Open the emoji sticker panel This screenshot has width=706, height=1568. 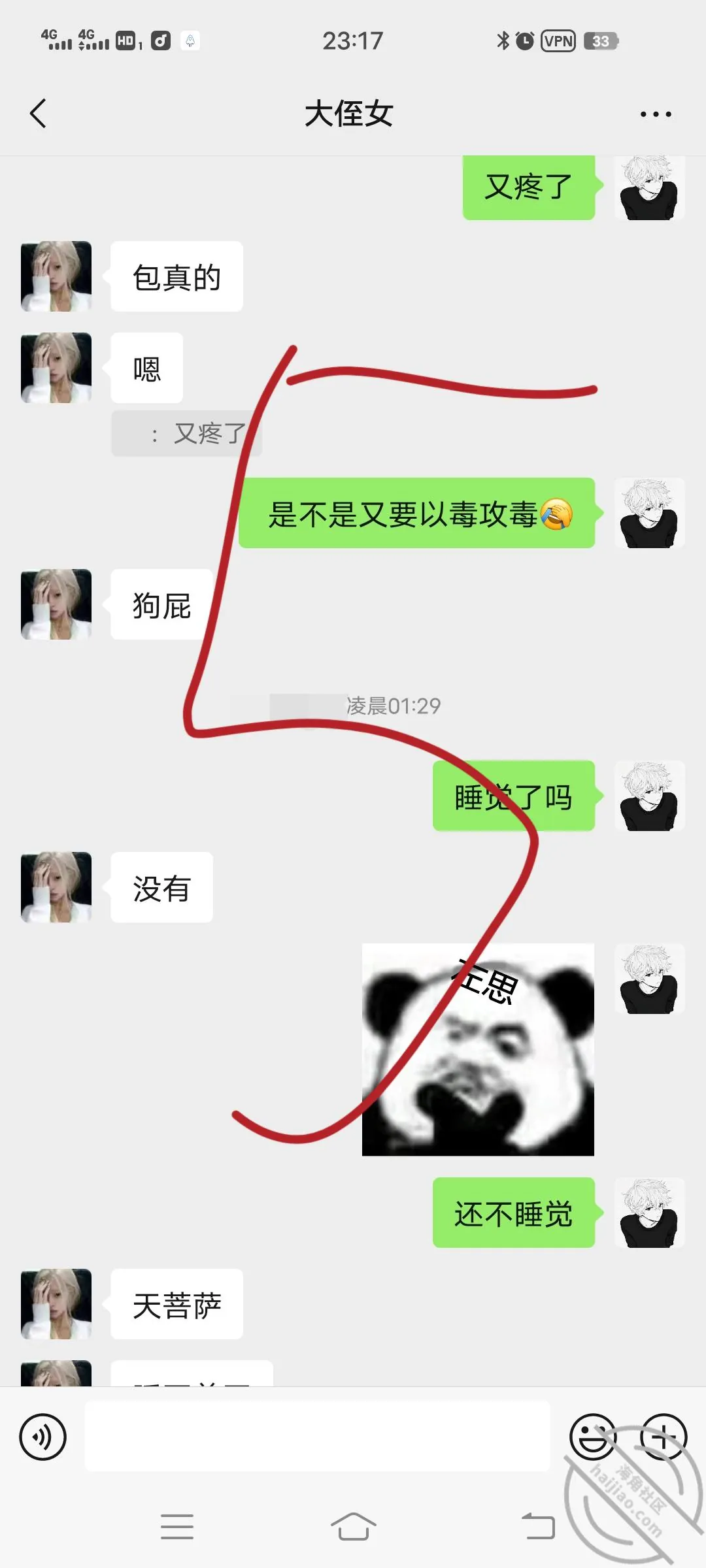tap(593, 1437)
